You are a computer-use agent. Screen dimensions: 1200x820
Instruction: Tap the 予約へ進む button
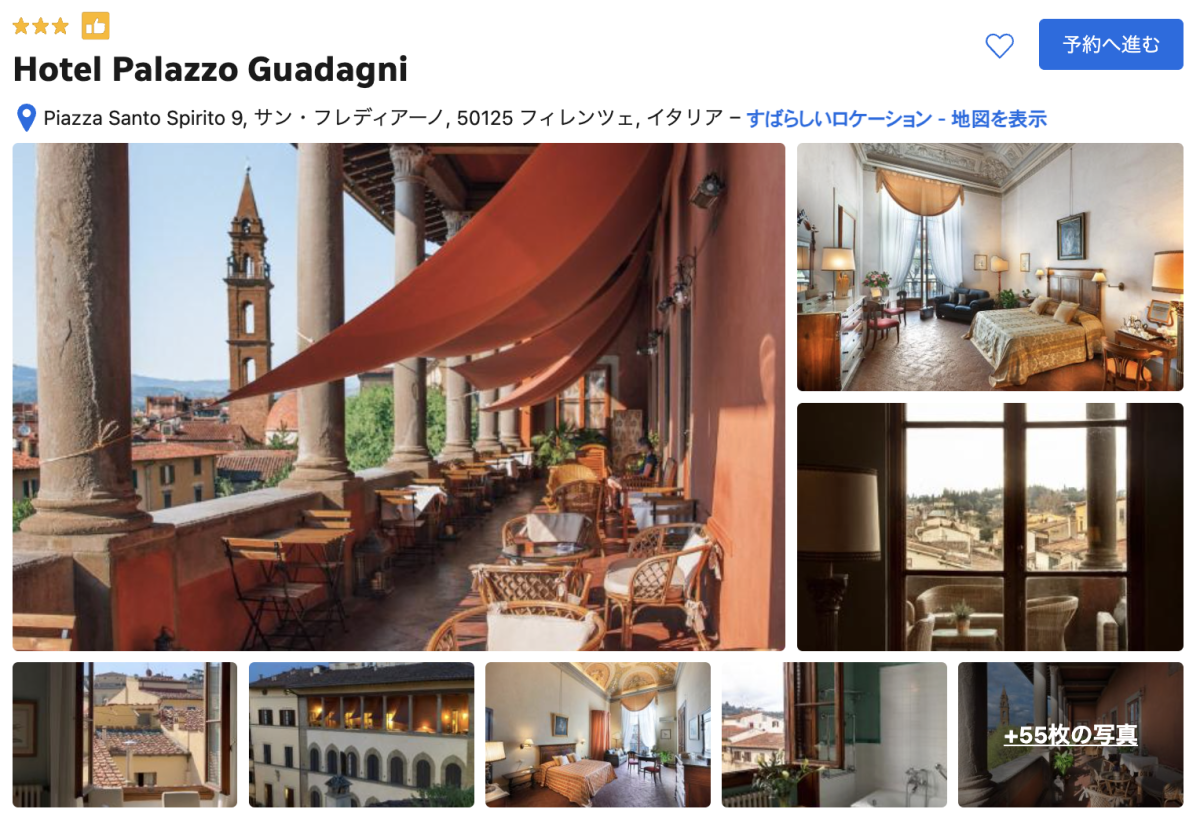[1111, 44]
